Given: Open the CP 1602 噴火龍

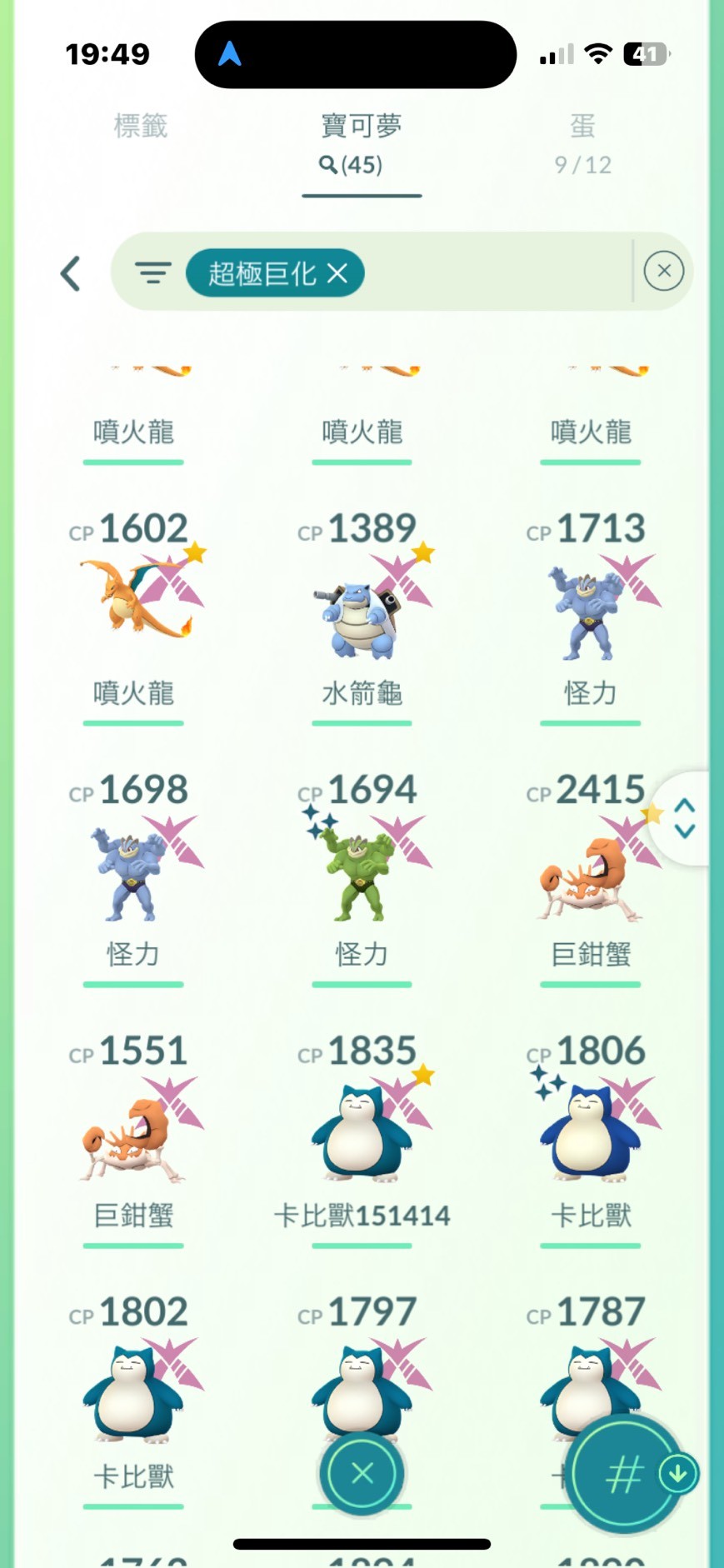Looking at the screenshot, I should (134, 612).
